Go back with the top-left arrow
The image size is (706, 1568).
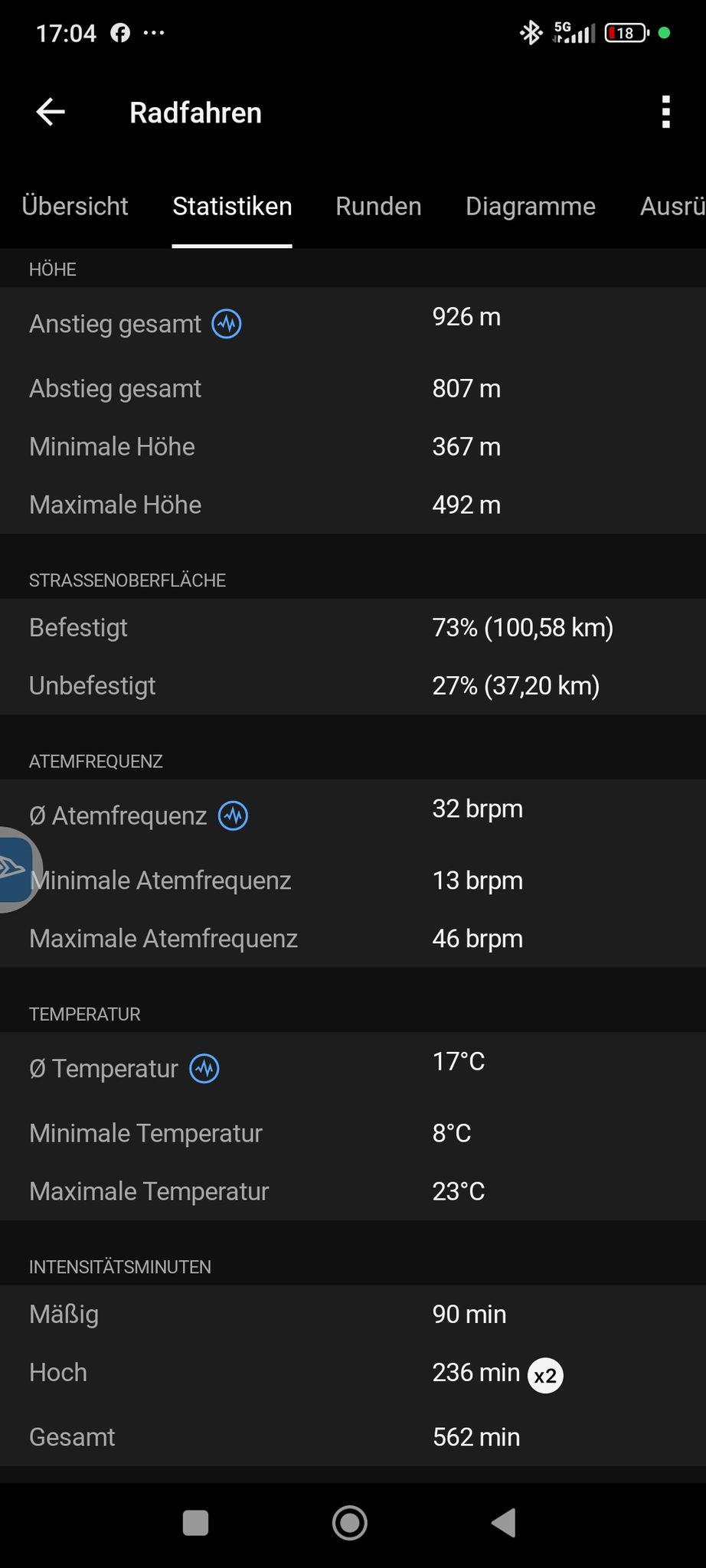(51, 113)
